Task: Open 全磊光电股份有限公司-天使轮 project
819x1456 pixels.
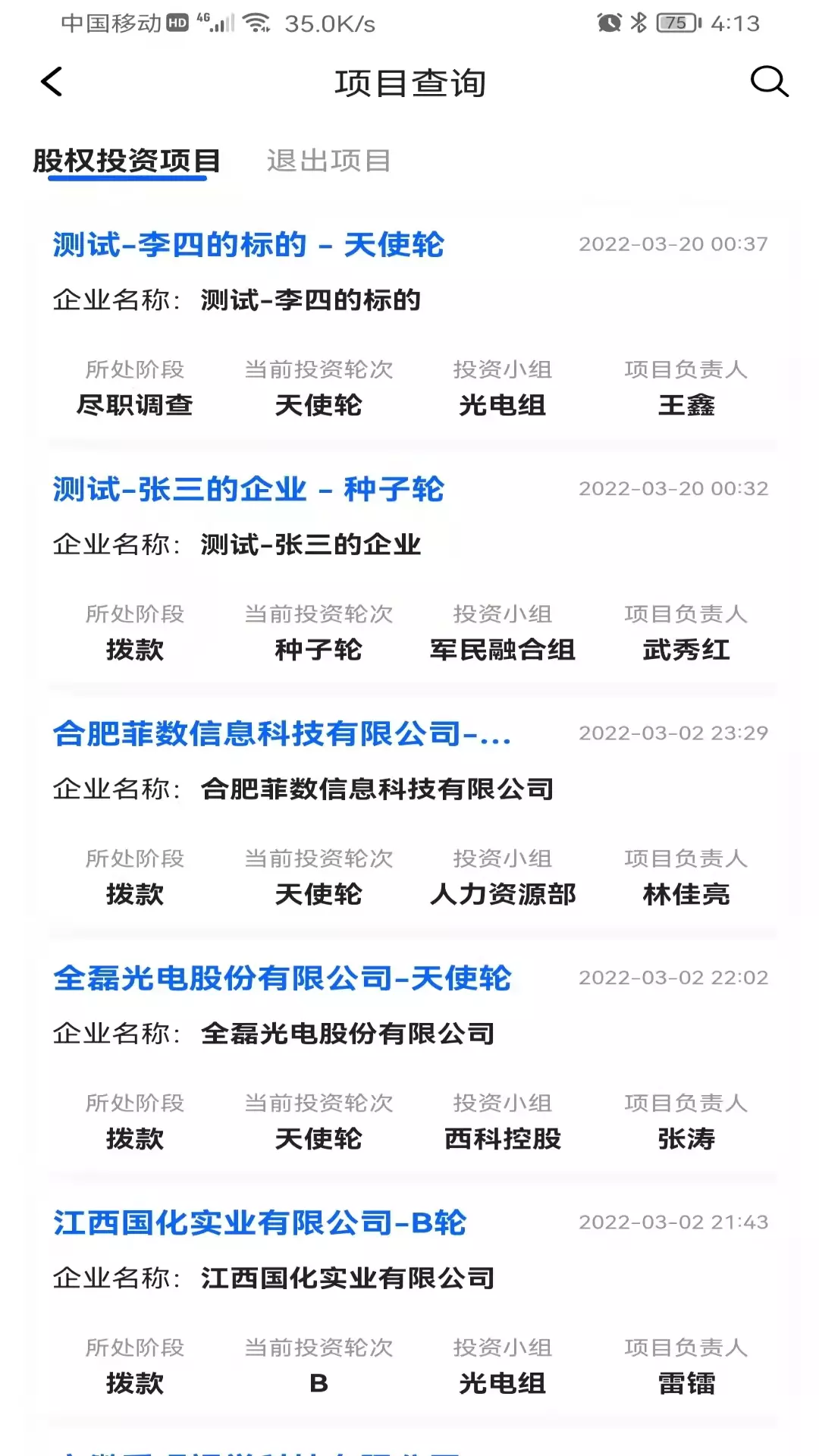Action: (282, 978)
